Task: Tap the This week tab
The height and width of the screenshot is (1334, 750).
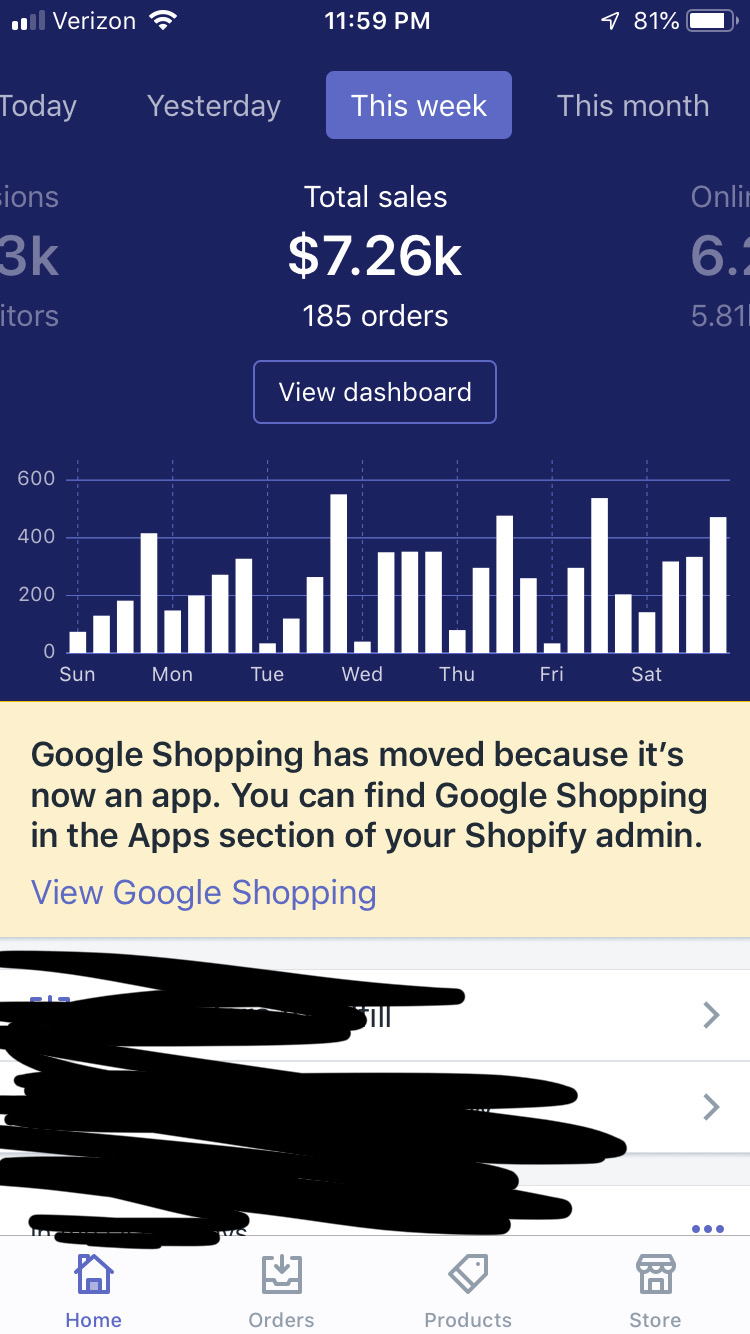Action: click(419, 105)
